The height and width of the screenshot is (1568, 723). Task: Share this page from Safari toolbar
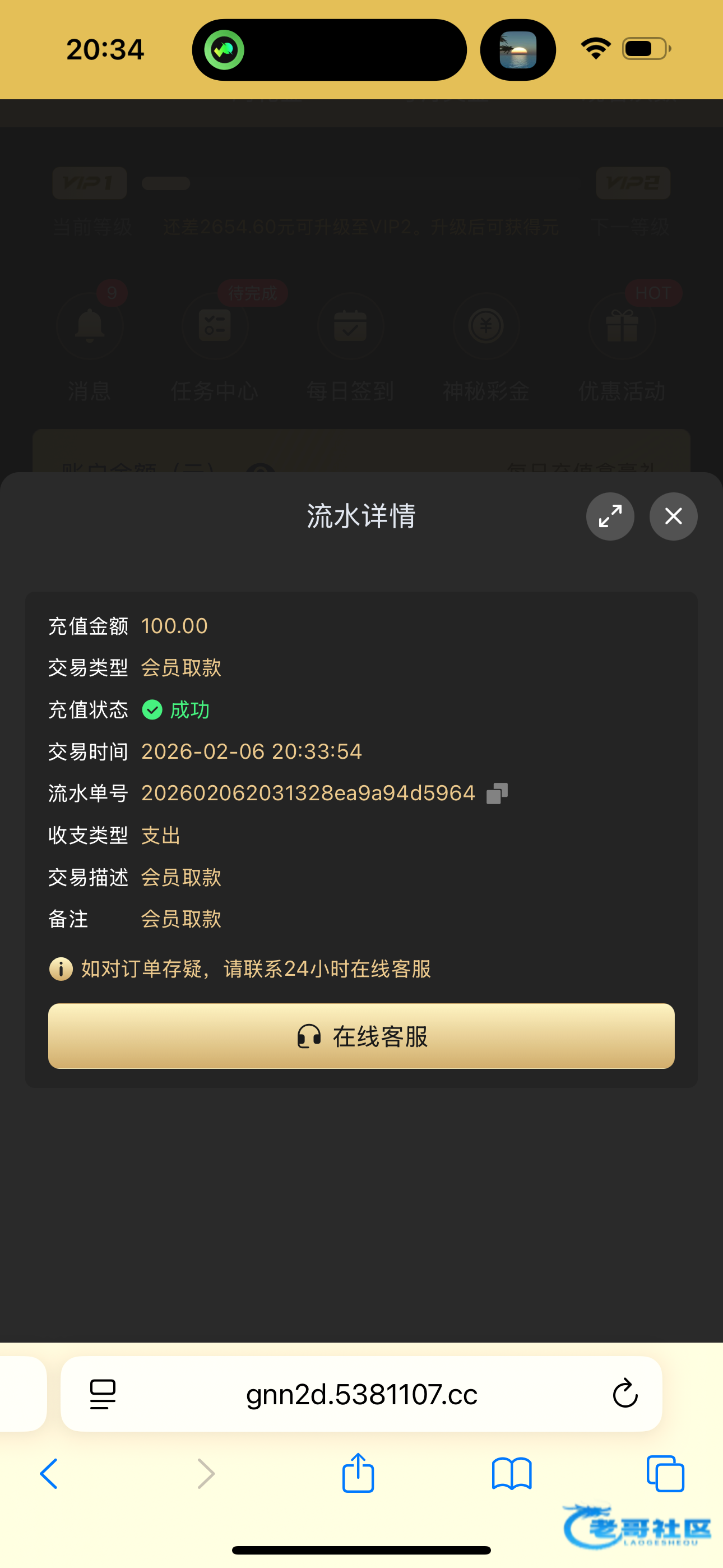(x=358, y=1473)
